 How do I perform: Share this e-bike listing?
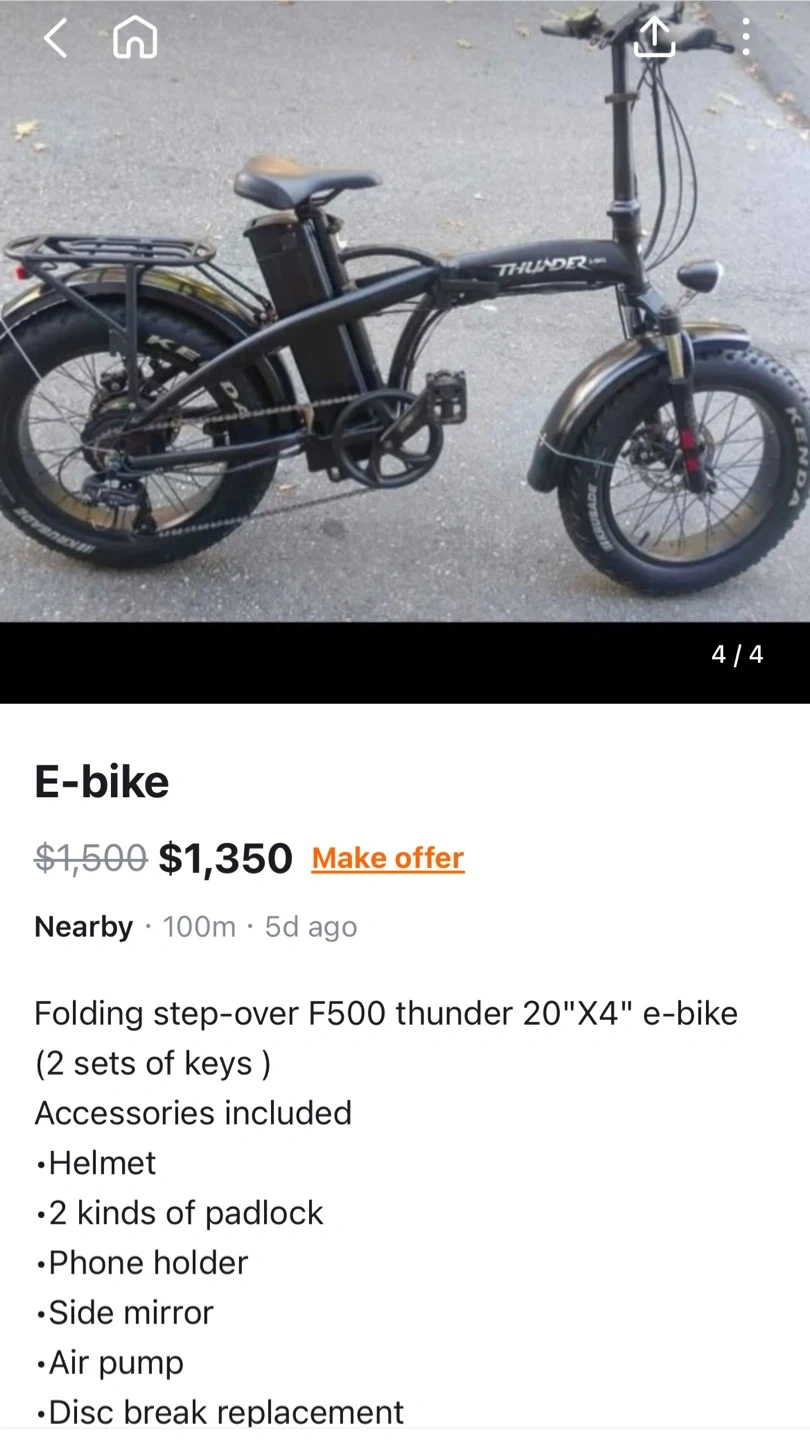tap(654, 38)
